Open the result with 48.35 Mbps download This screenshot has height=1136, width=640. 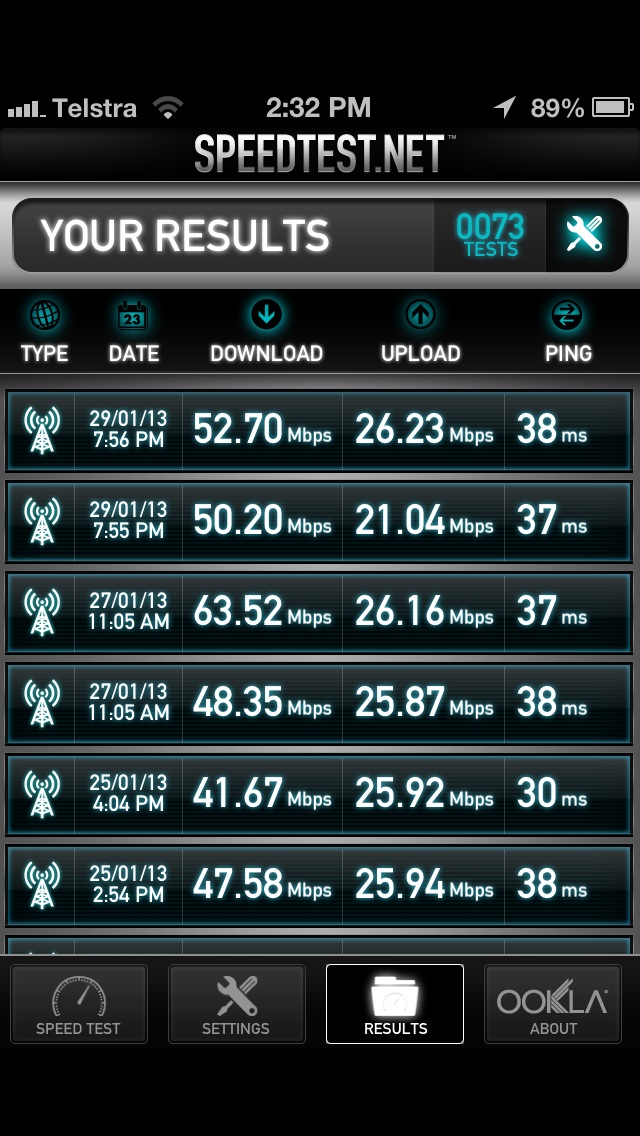(319, 703)
